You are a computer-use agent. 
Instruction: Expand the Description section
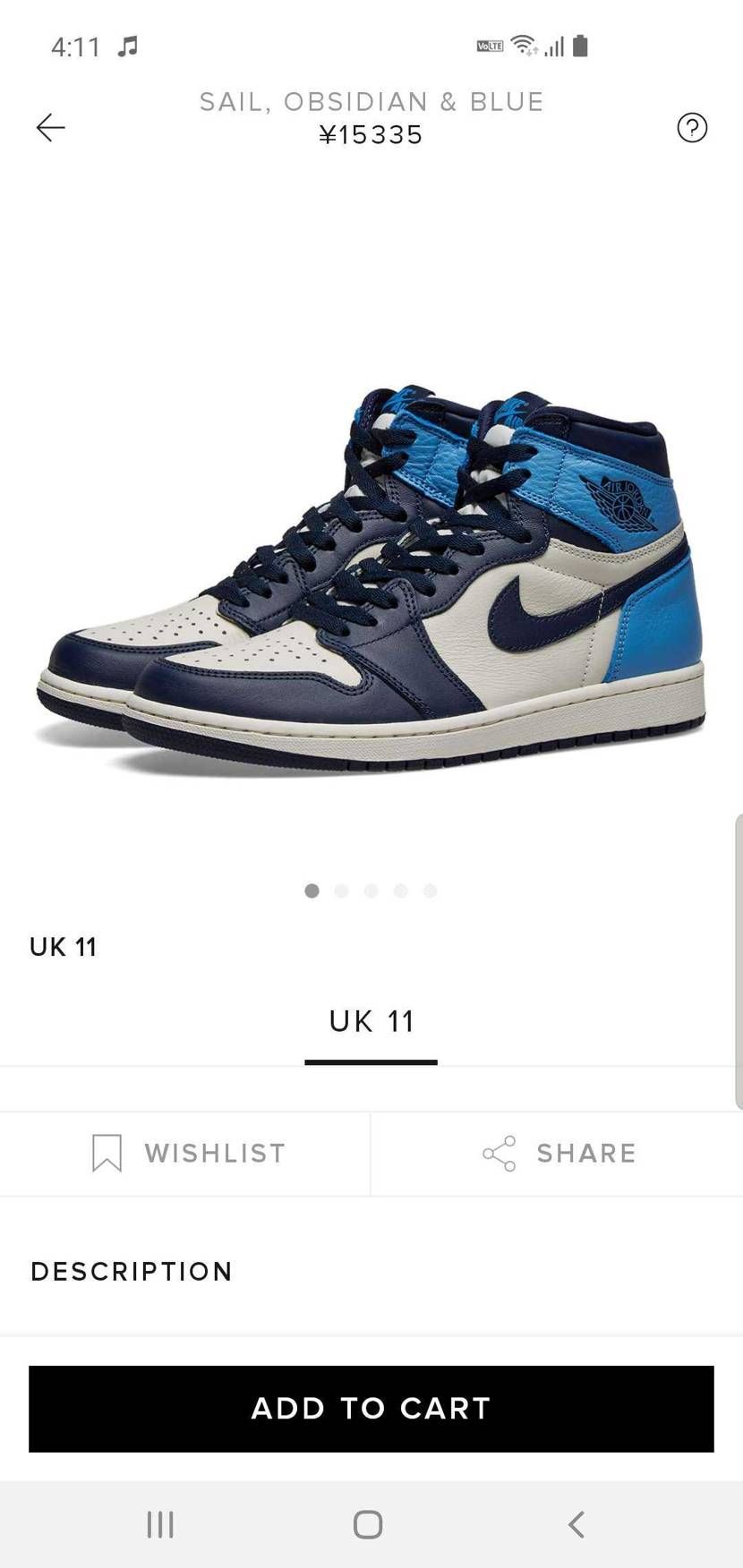tap(371, 1271)
